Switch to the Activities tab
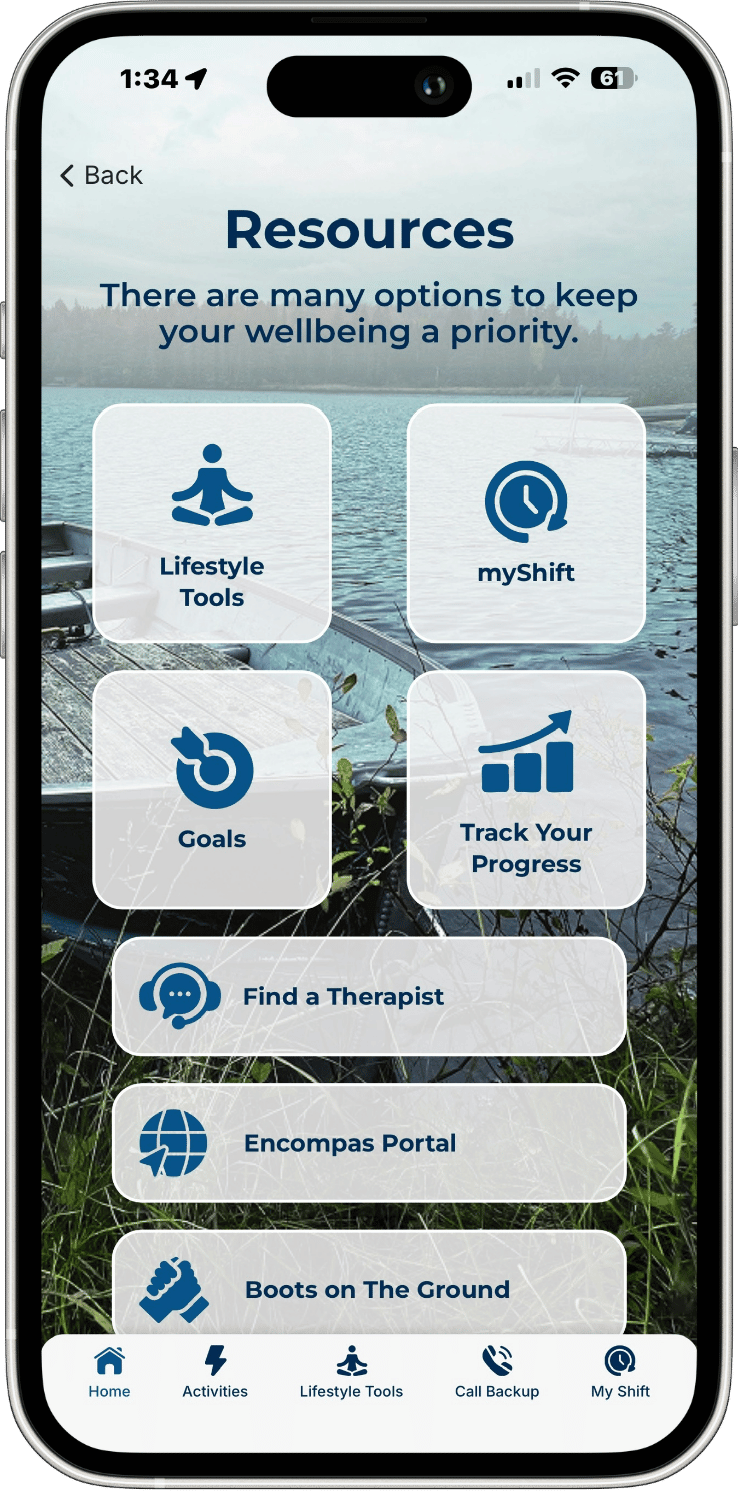Image resolution: width=738 pixels, height=1492 pixels. [215, 1372]
